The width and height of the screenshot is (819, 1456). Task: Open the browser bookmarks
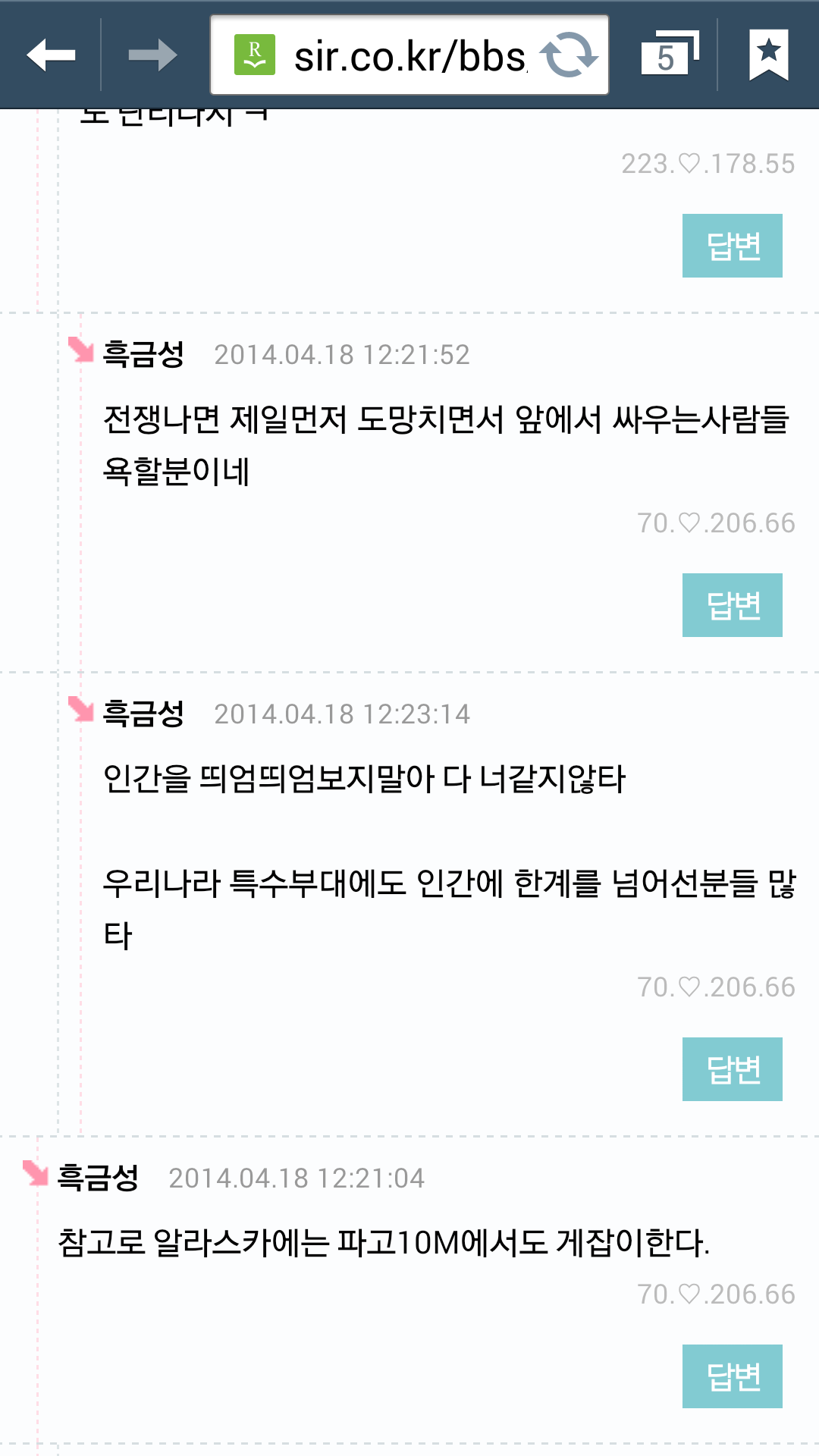pos(768,55)
